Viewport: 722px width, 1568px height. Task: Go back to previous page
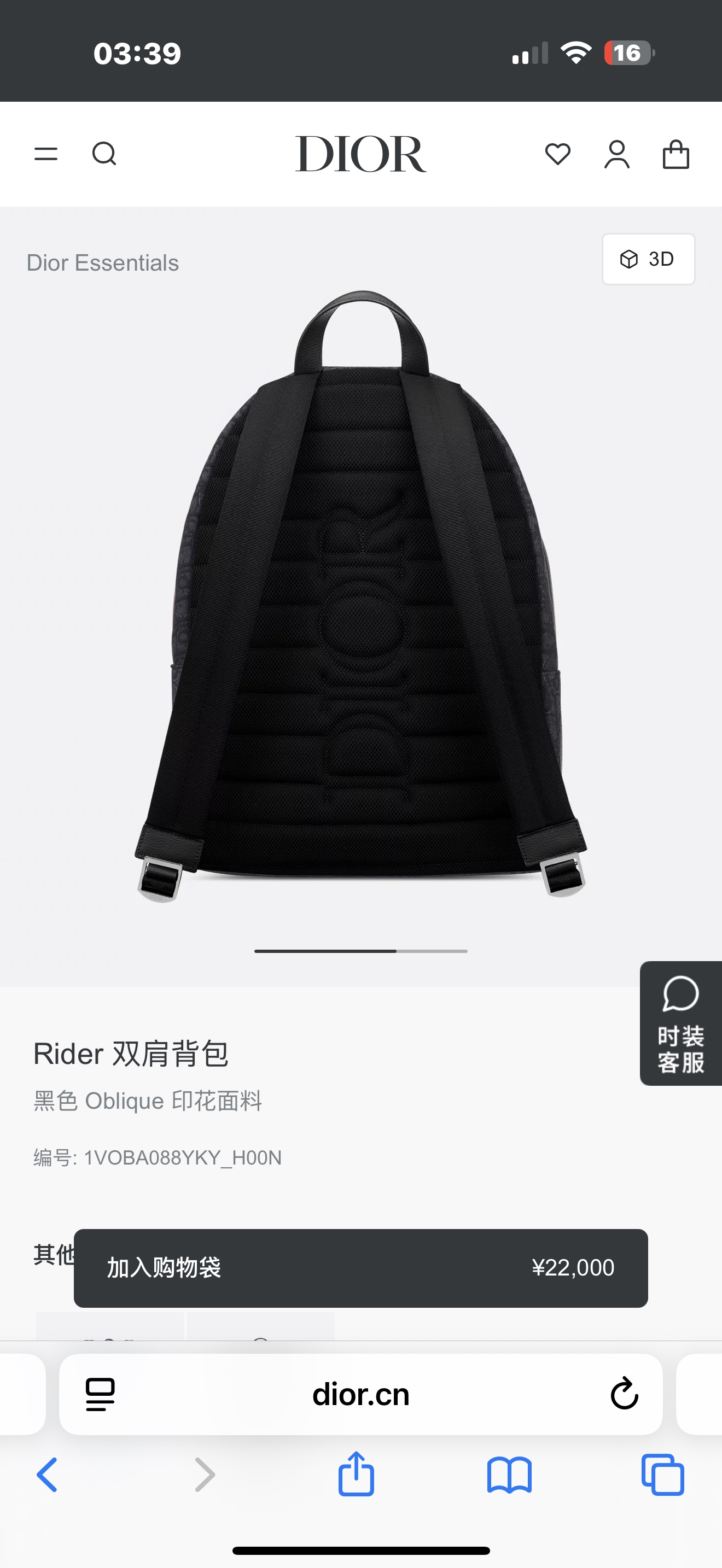(x=48, y=1475)
